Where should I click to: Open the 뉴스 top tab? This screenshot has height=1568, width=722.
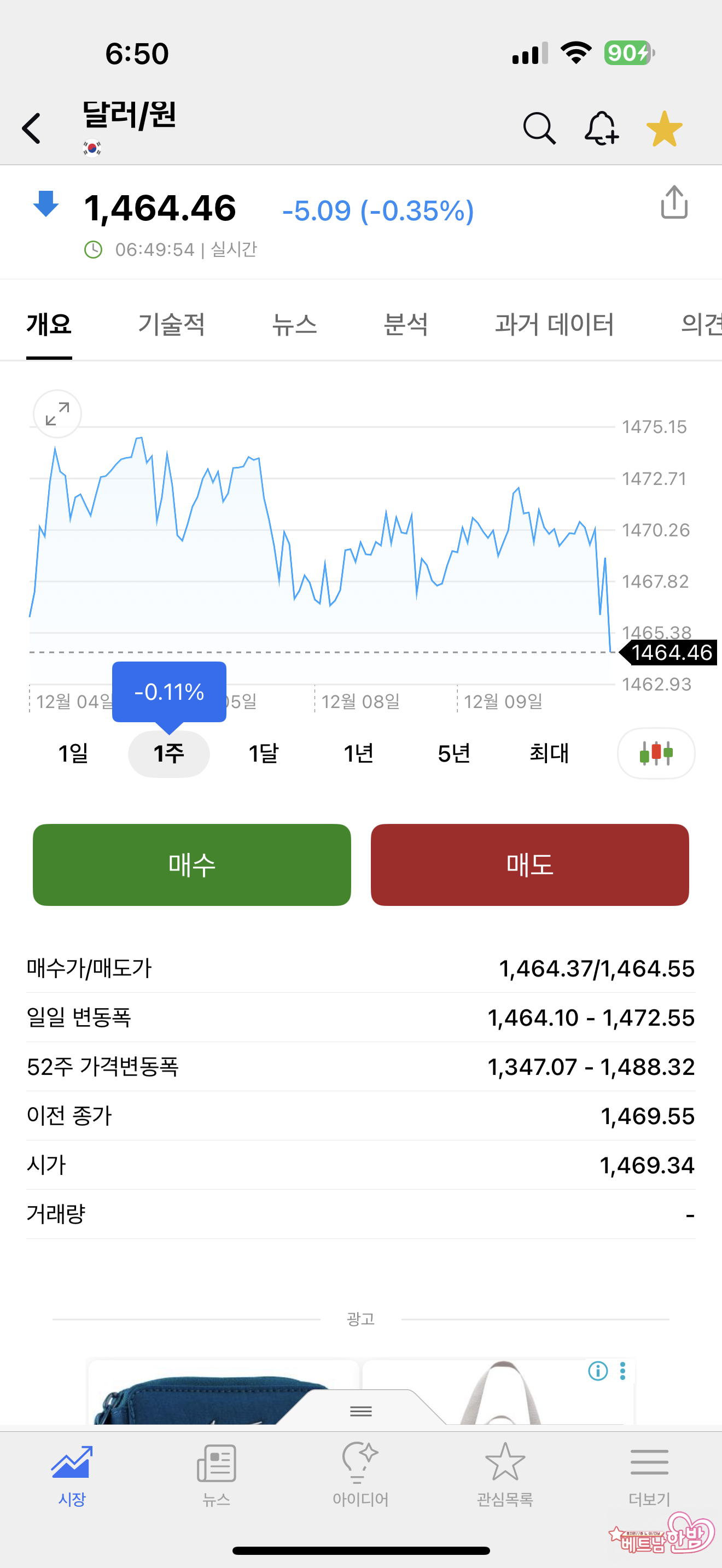[x=295, y=324]
